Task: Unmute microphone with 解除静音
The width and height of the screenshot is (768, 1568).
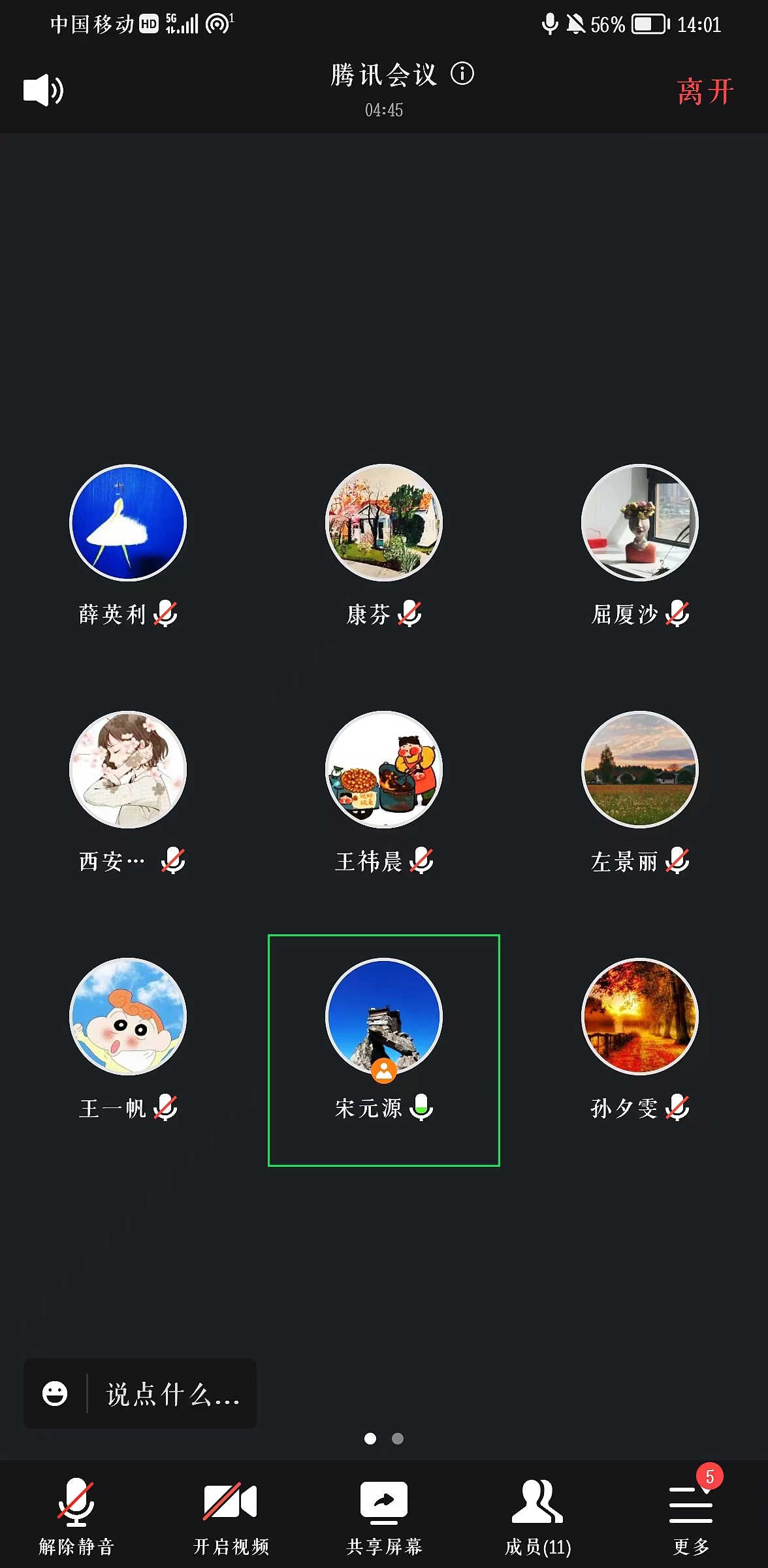Action: pyautogui.click(x=76, y=1516)
